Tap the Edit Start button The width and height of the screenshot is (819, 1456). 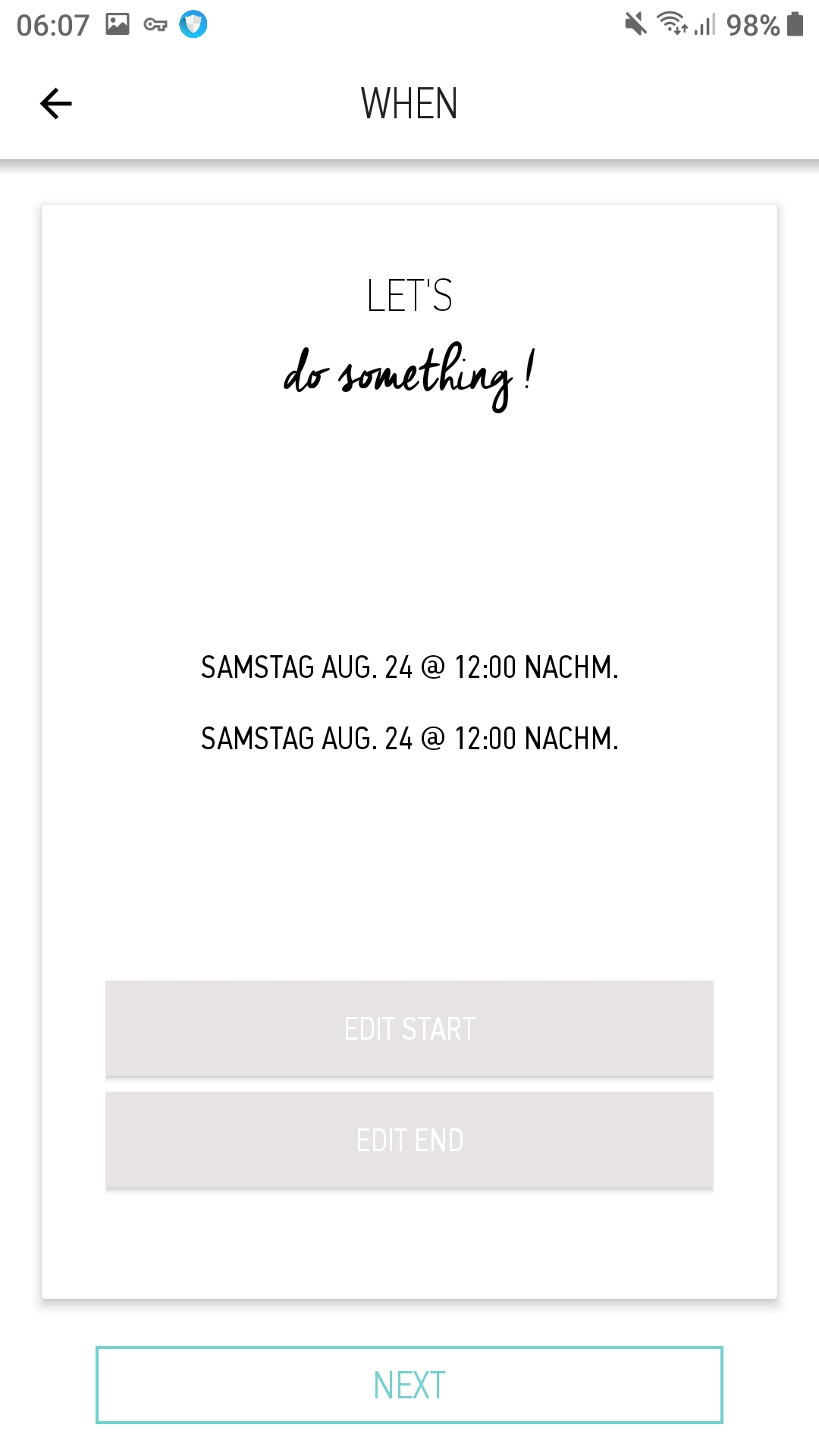(x=409, y=1028)
